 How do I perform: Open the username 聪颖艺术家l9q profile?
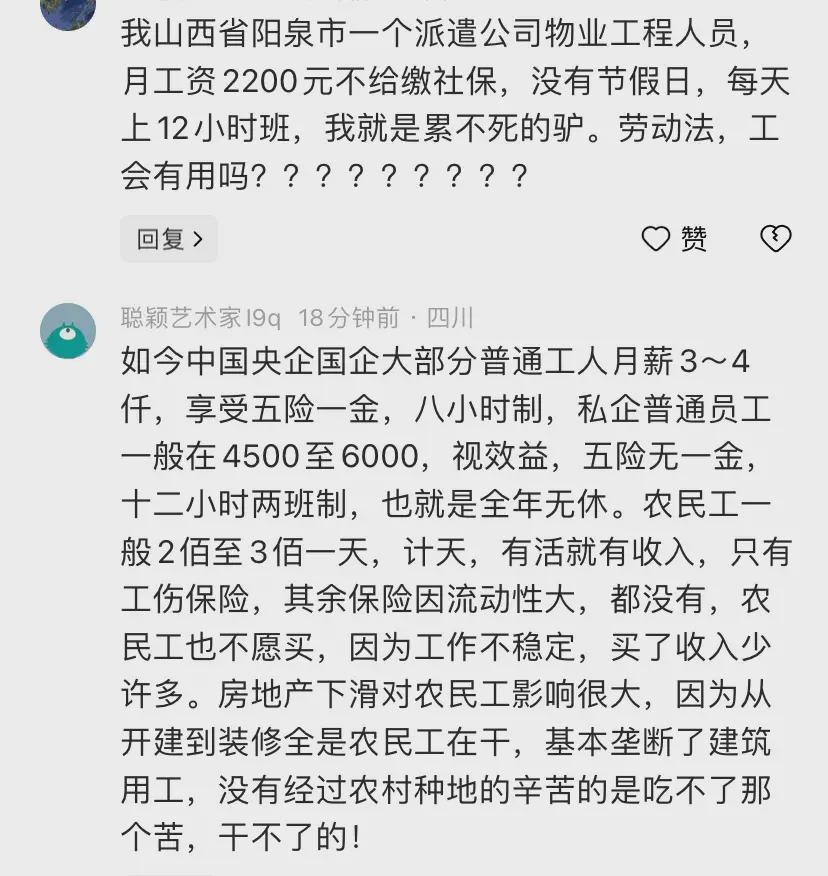click(x=201, y=318)
